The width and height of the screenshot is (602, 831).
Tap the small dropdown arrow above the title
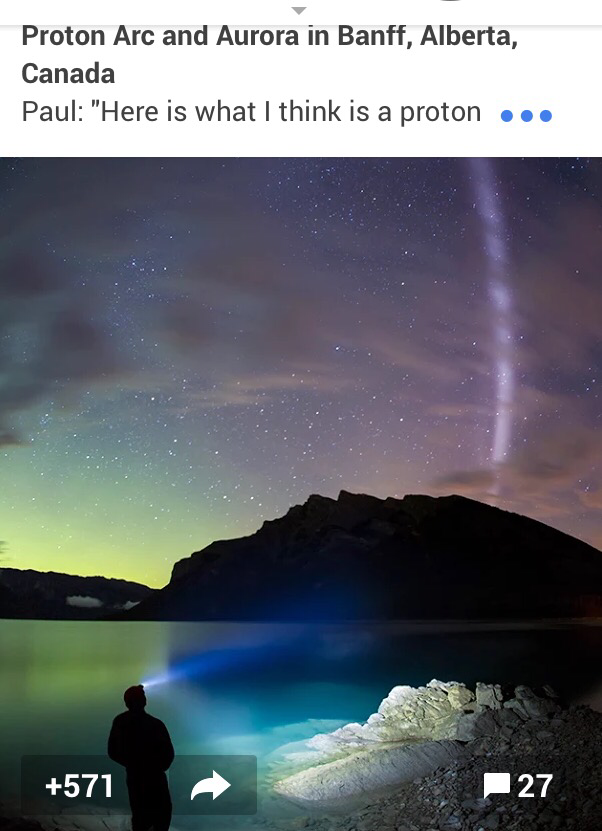[x=298, y=10]
